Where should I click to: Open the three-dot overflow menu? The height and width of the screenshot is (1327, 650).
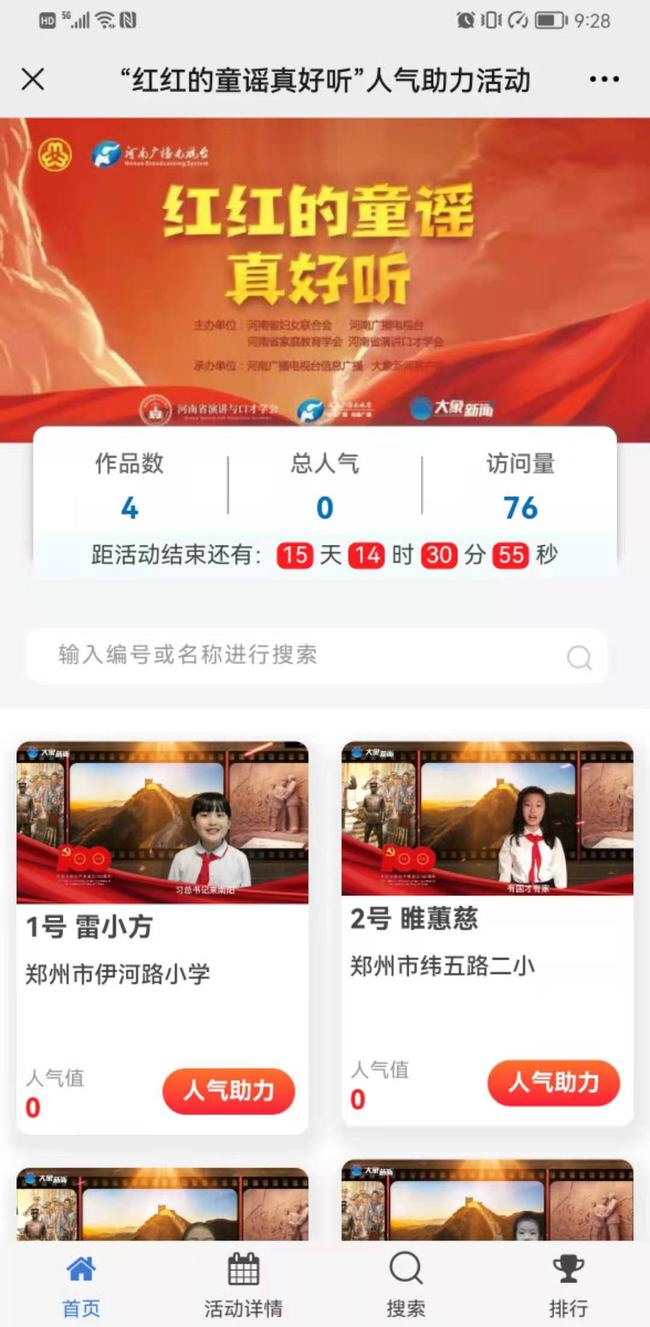coord(604,80)
